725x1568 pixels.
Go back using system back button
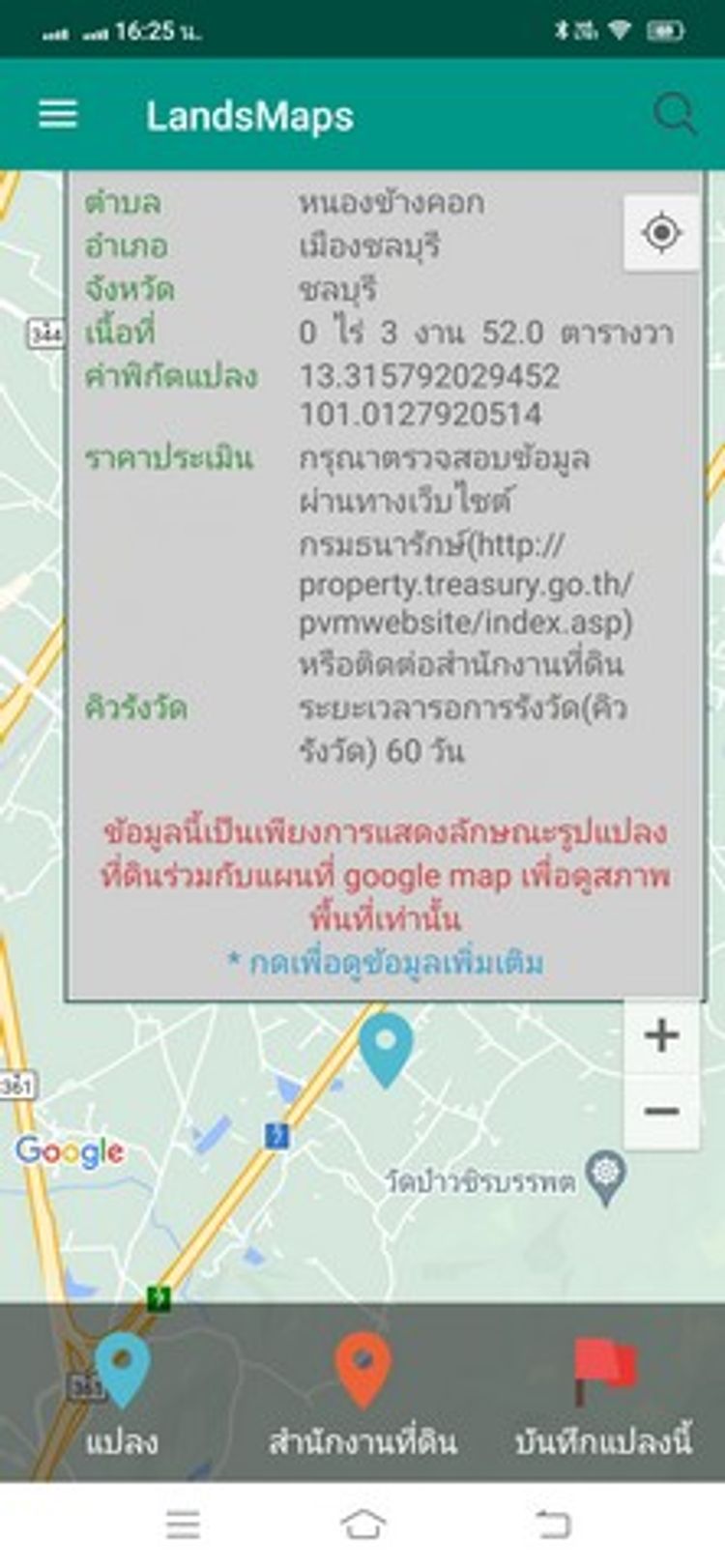[x=552, y=1524]
